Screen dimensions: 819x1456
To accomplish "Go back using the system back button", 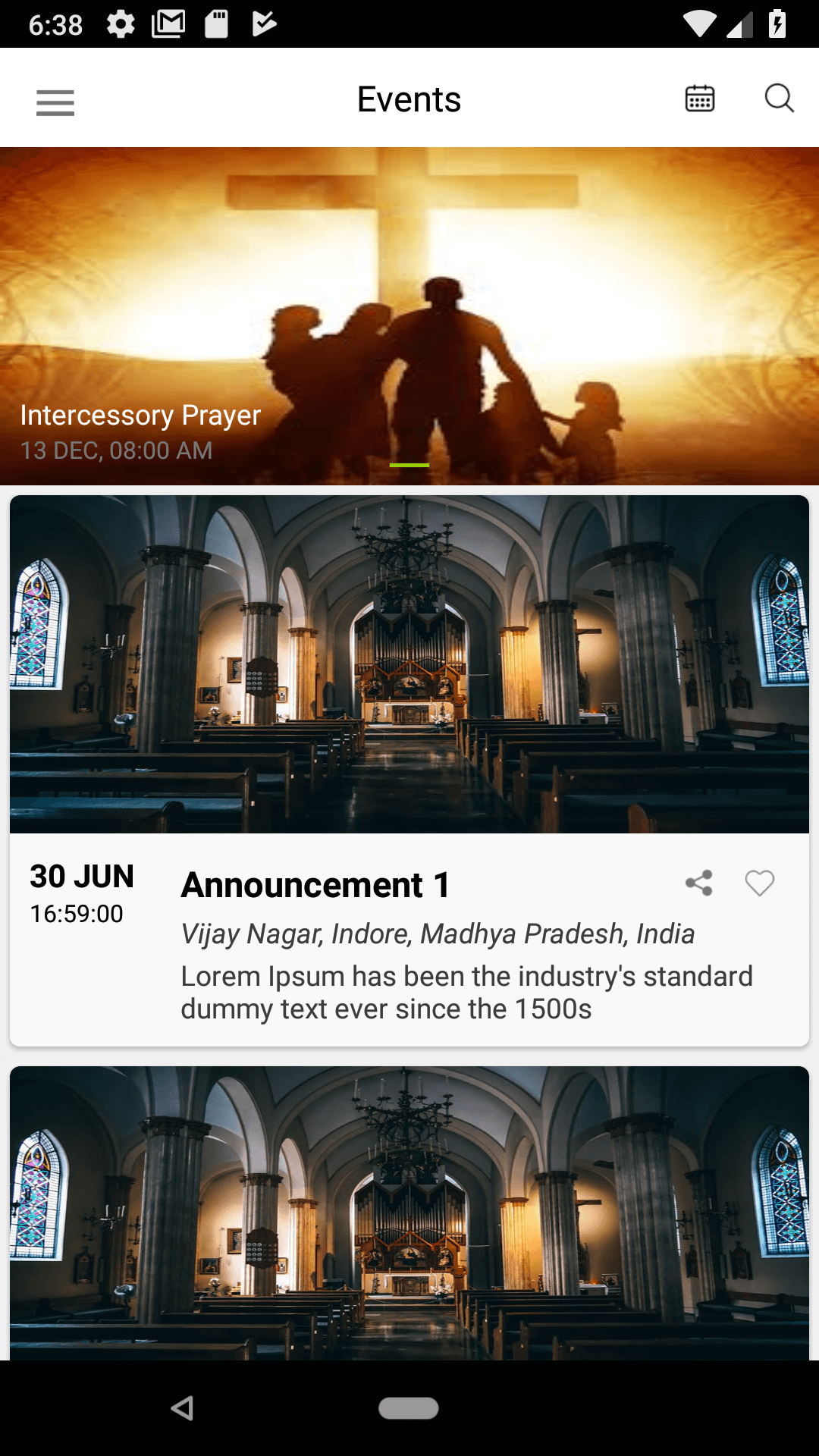I will pos(182,1408).
